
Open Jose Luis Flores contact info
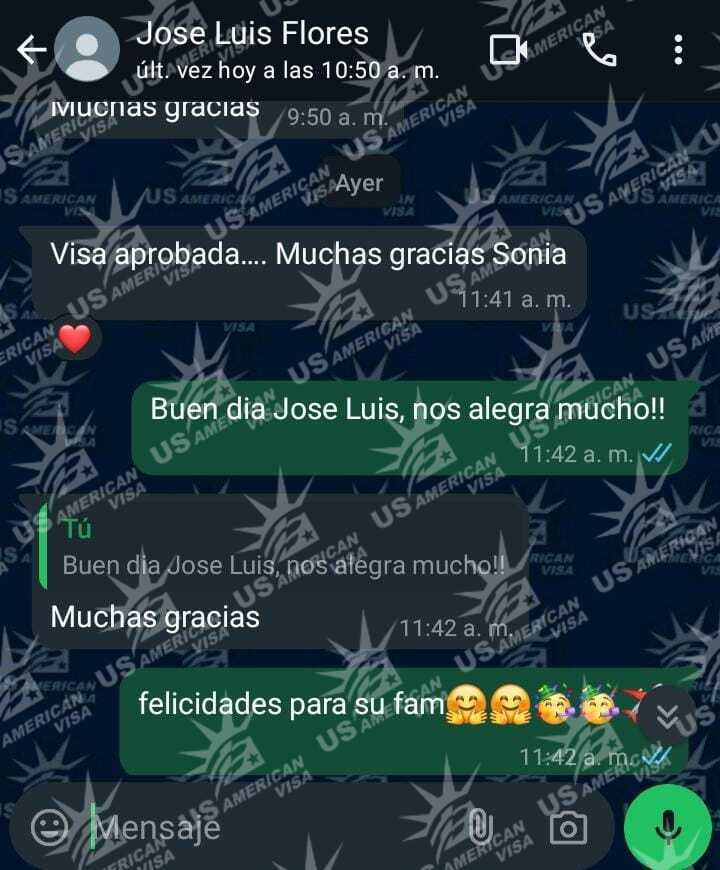pyautogui.click(x=252, y=49)
